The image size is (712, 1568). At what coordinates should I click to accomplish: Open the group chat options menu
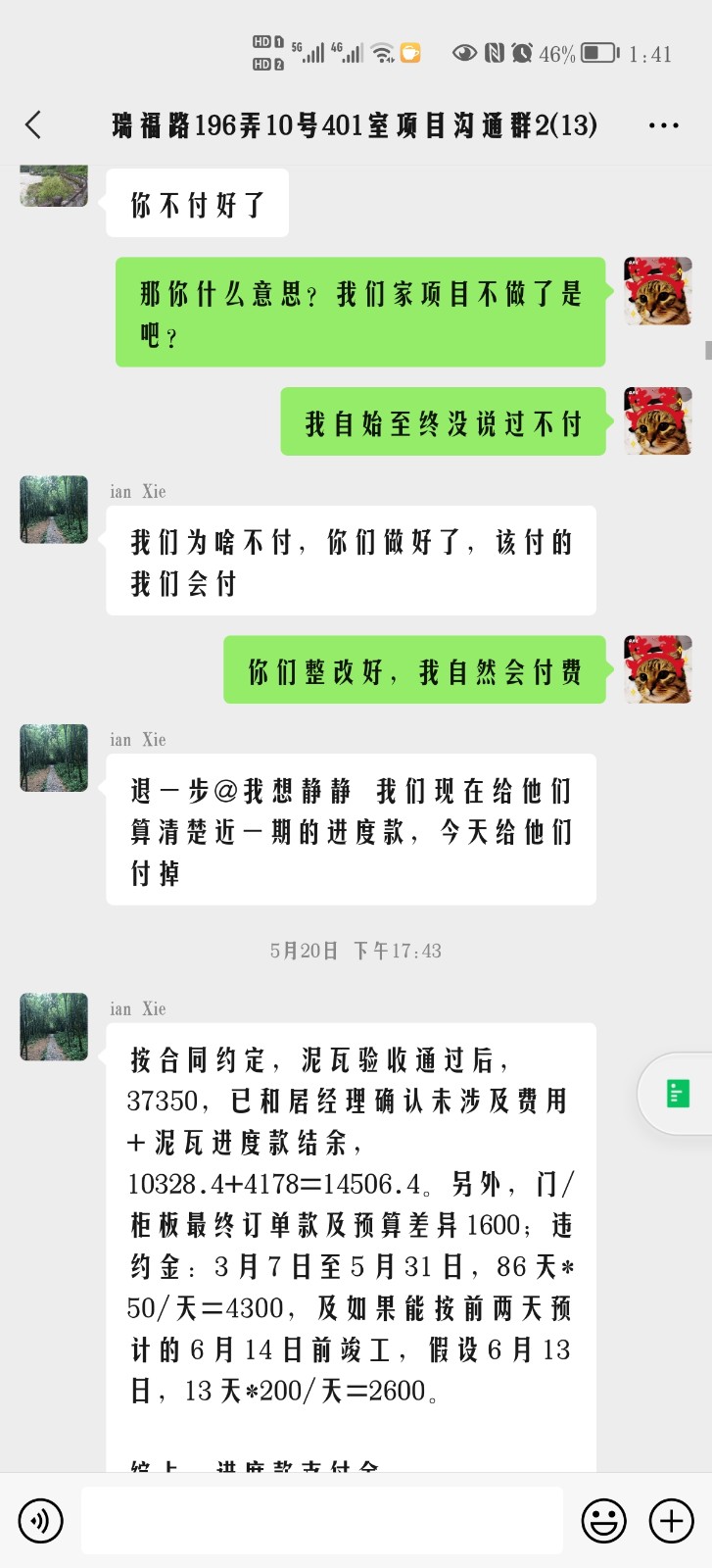(663, 125)
